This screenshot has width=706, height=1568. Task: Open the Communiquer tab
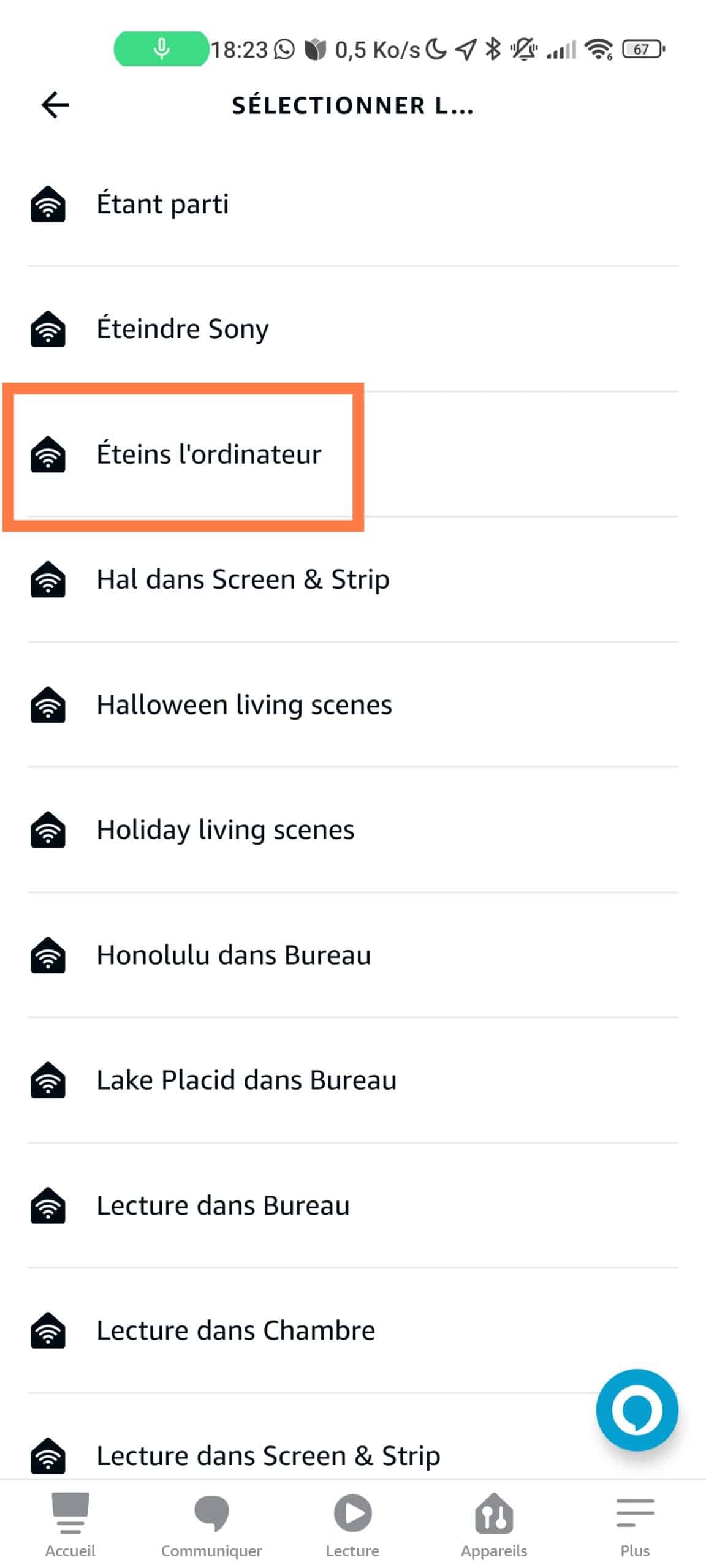211,1525
